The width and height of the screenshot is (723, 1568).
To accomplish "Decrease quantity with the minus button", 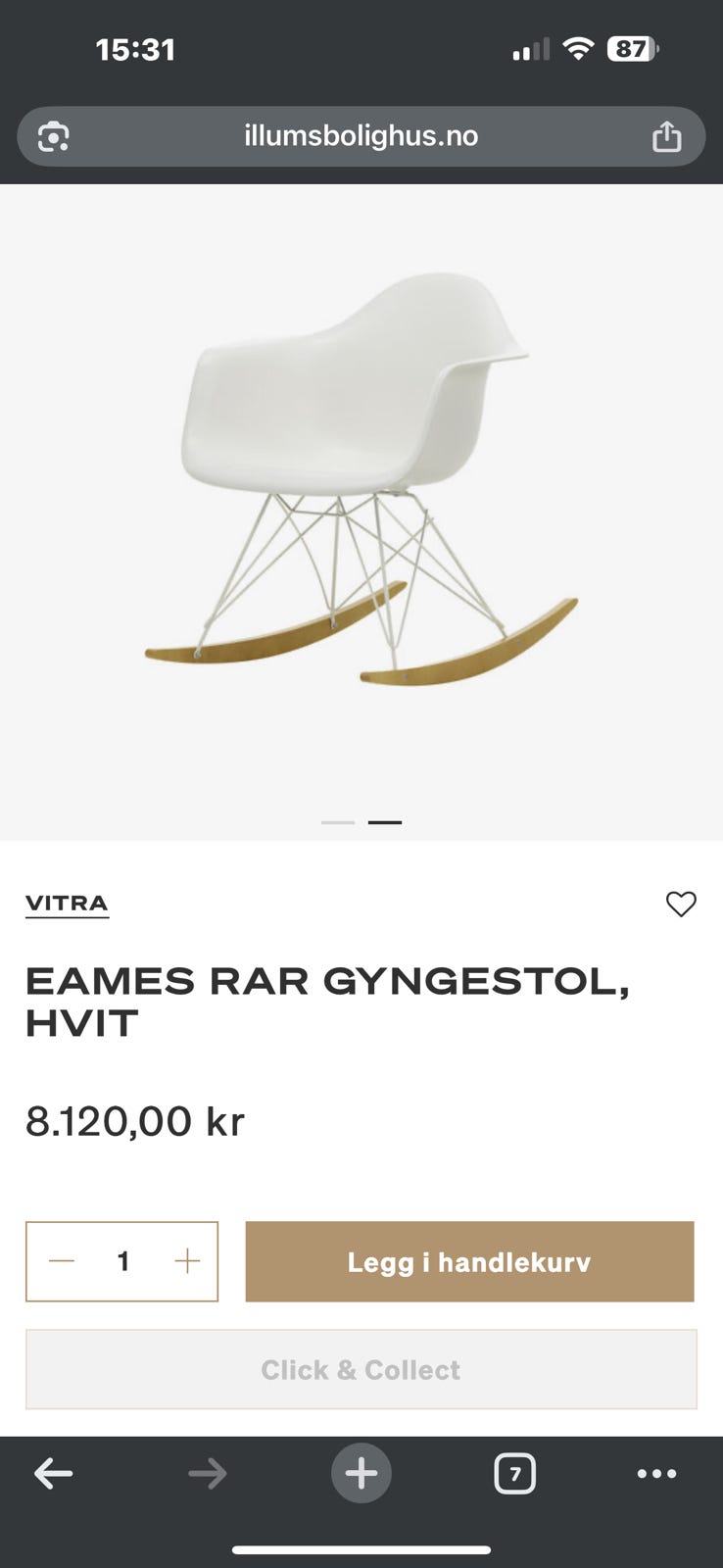I will click(62, 1261).
